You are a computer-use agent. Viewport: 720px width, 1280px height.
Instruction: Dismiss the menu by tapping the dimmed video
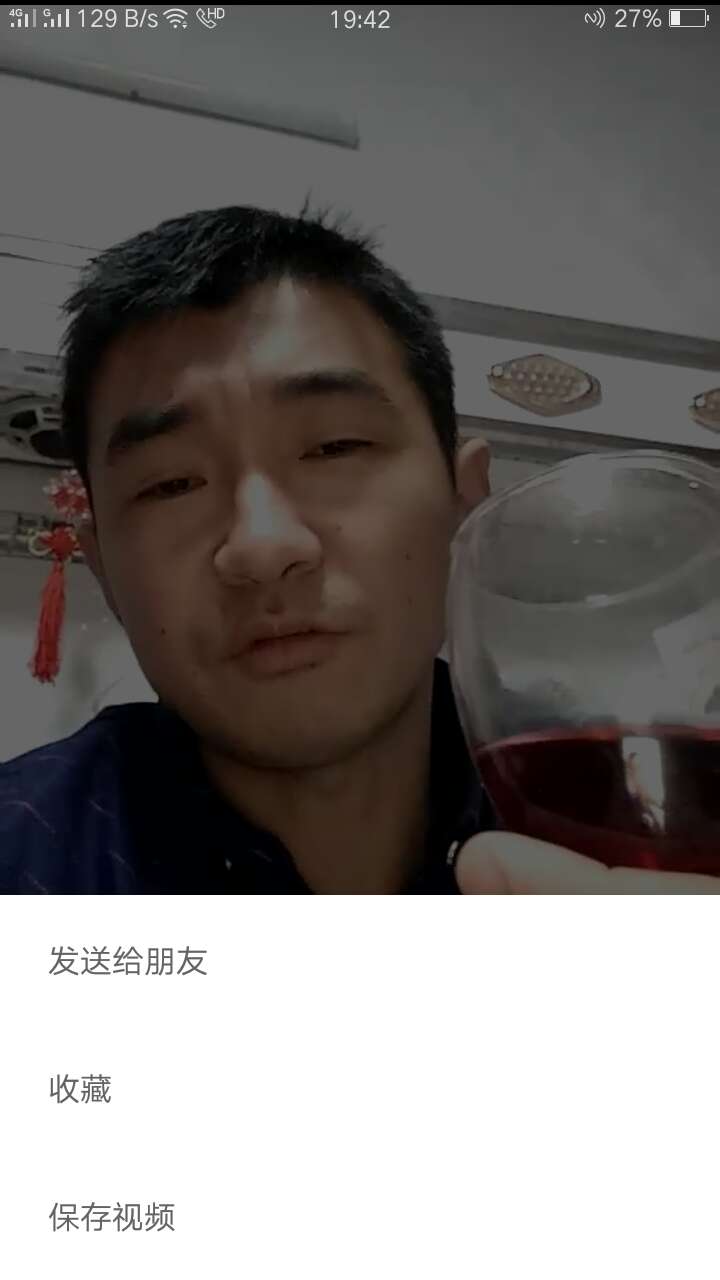pyautogui.click(x=360, y=450)
